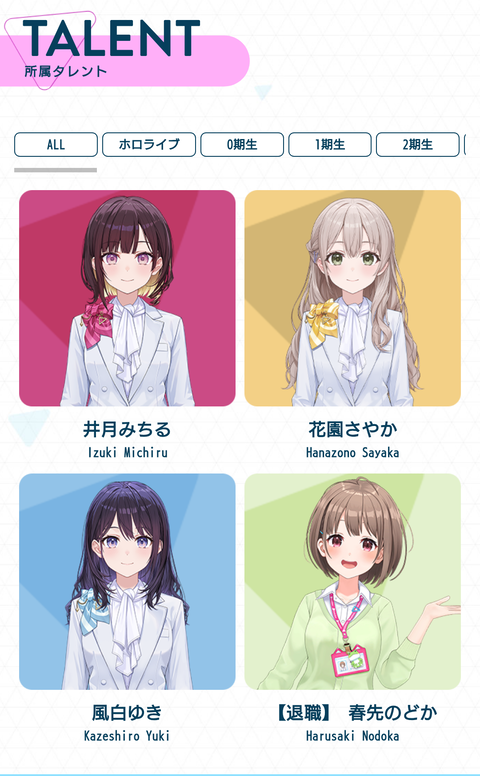View Hanazono Sayaka's profile
Viewport: 480px width, 776px height.
[352, 325]
